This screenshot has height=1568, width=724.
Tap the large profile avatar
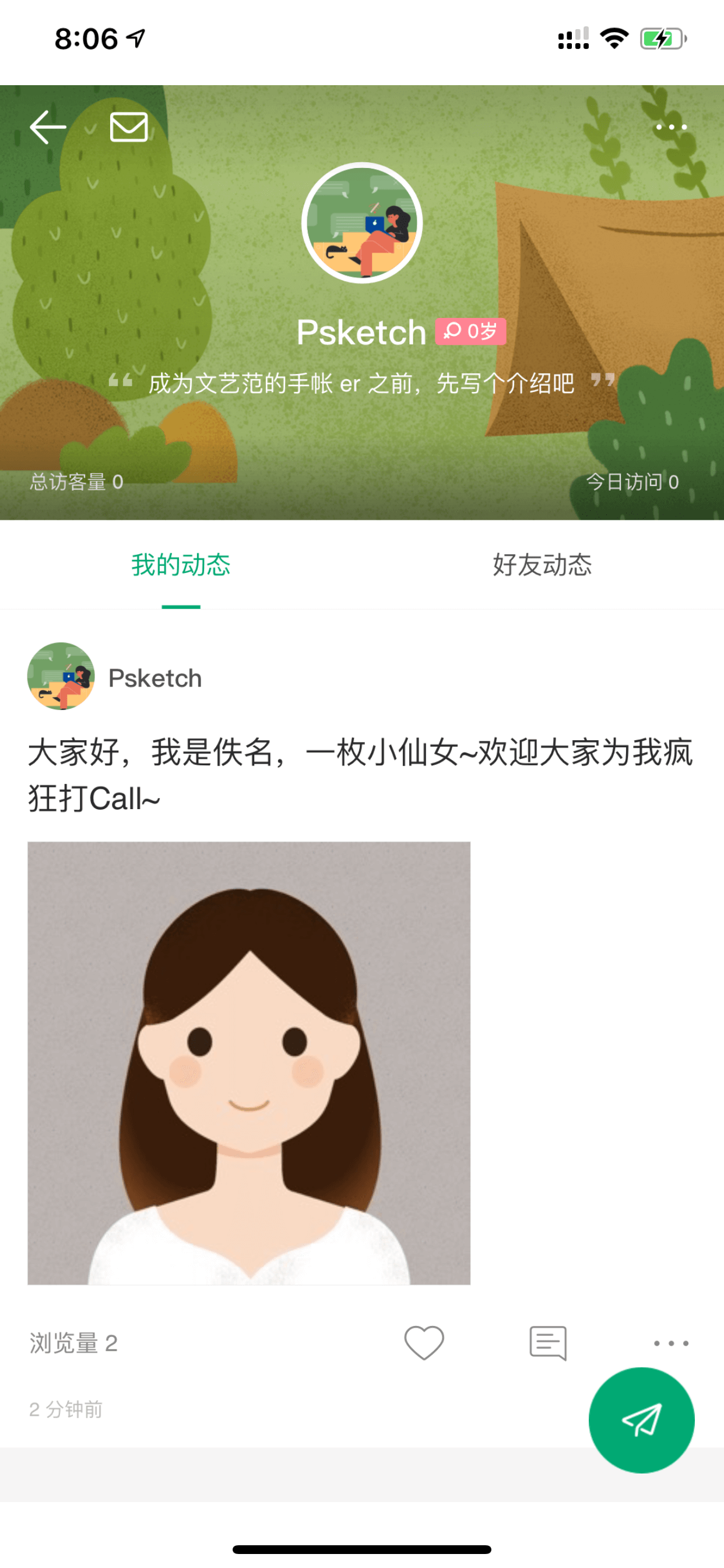coord(362,223)
